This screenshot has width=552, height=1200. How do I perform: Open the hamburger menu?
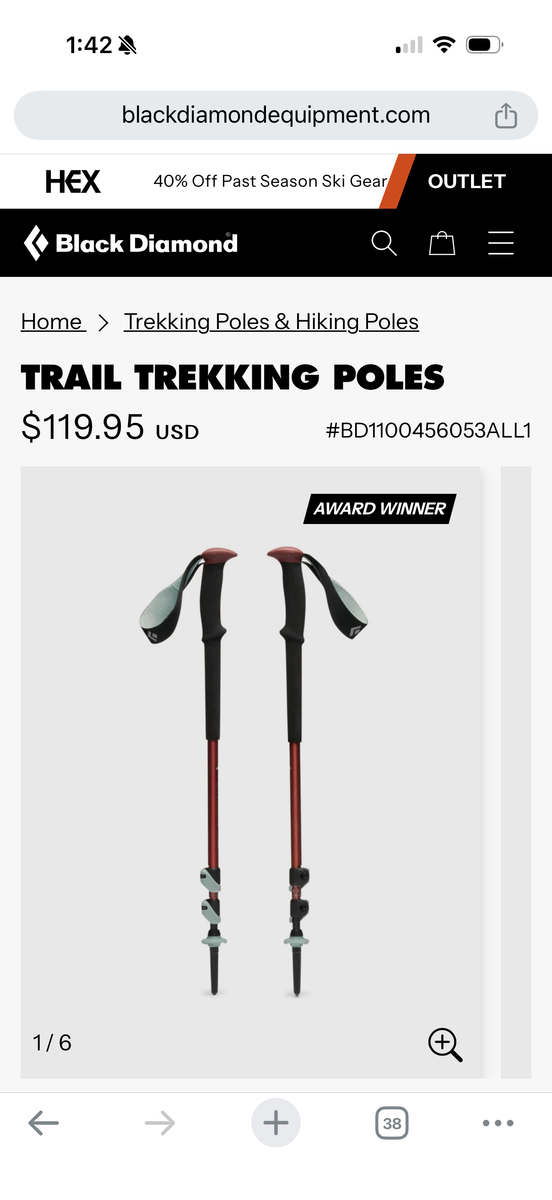[x=500, y=243]
